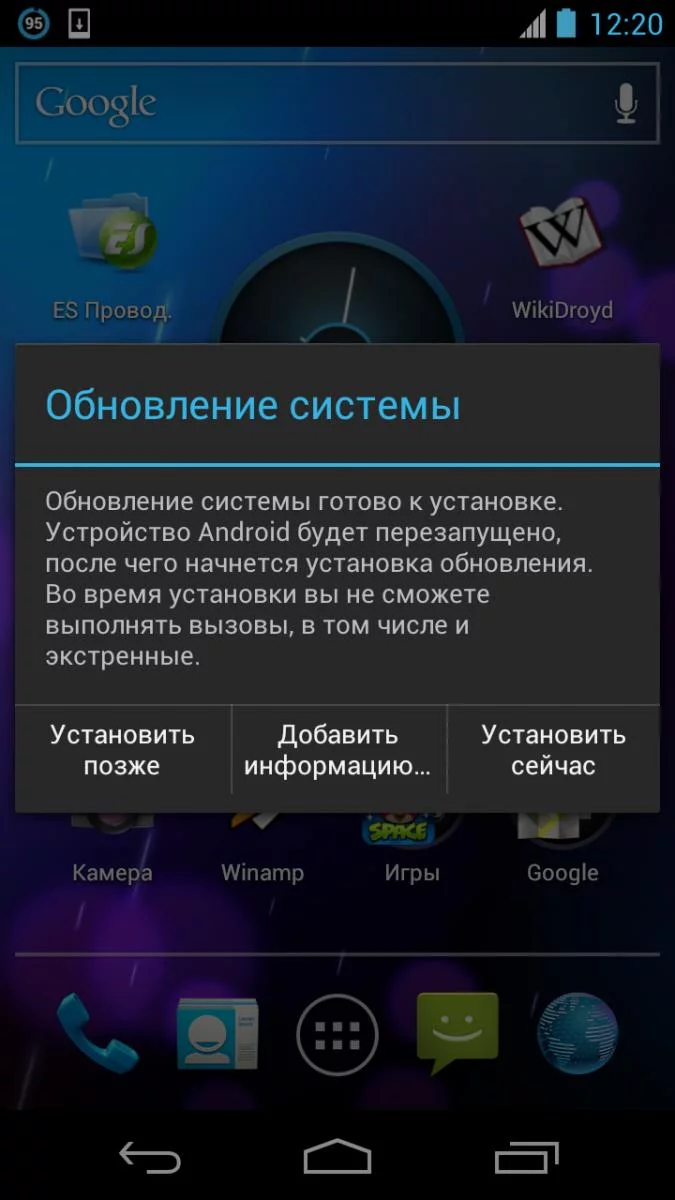Go back with system back button

(x=149, y=1157)
